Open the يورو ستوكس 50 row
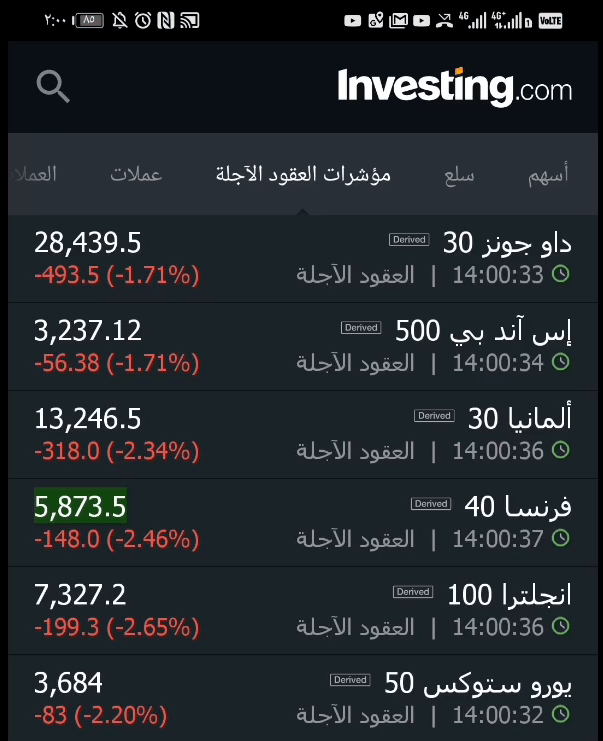 click(x=302, y=698)
